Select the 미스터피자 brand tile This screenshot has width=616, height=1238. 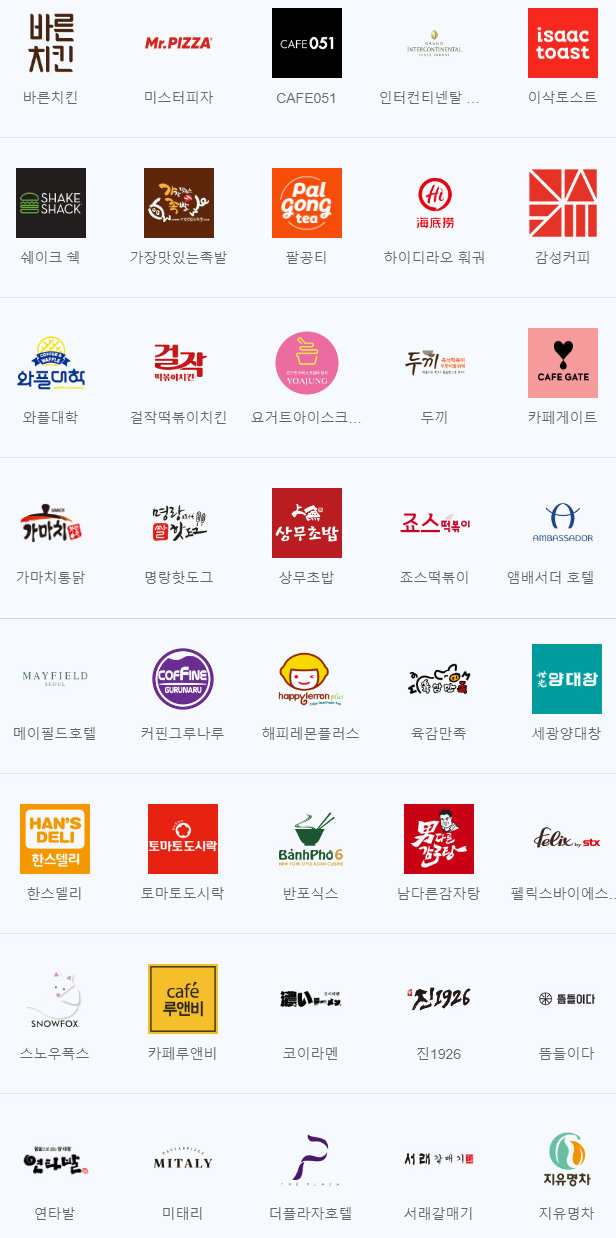[179, 44]
